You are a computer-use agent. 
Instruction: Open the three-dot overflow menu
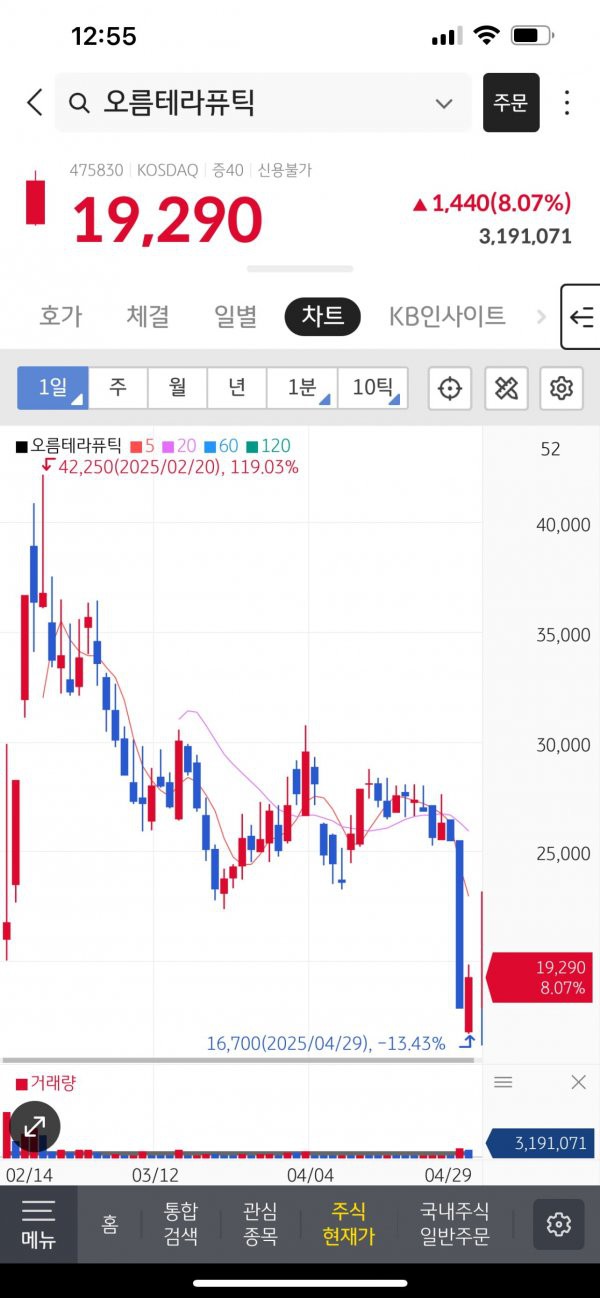tap(567, 102)
